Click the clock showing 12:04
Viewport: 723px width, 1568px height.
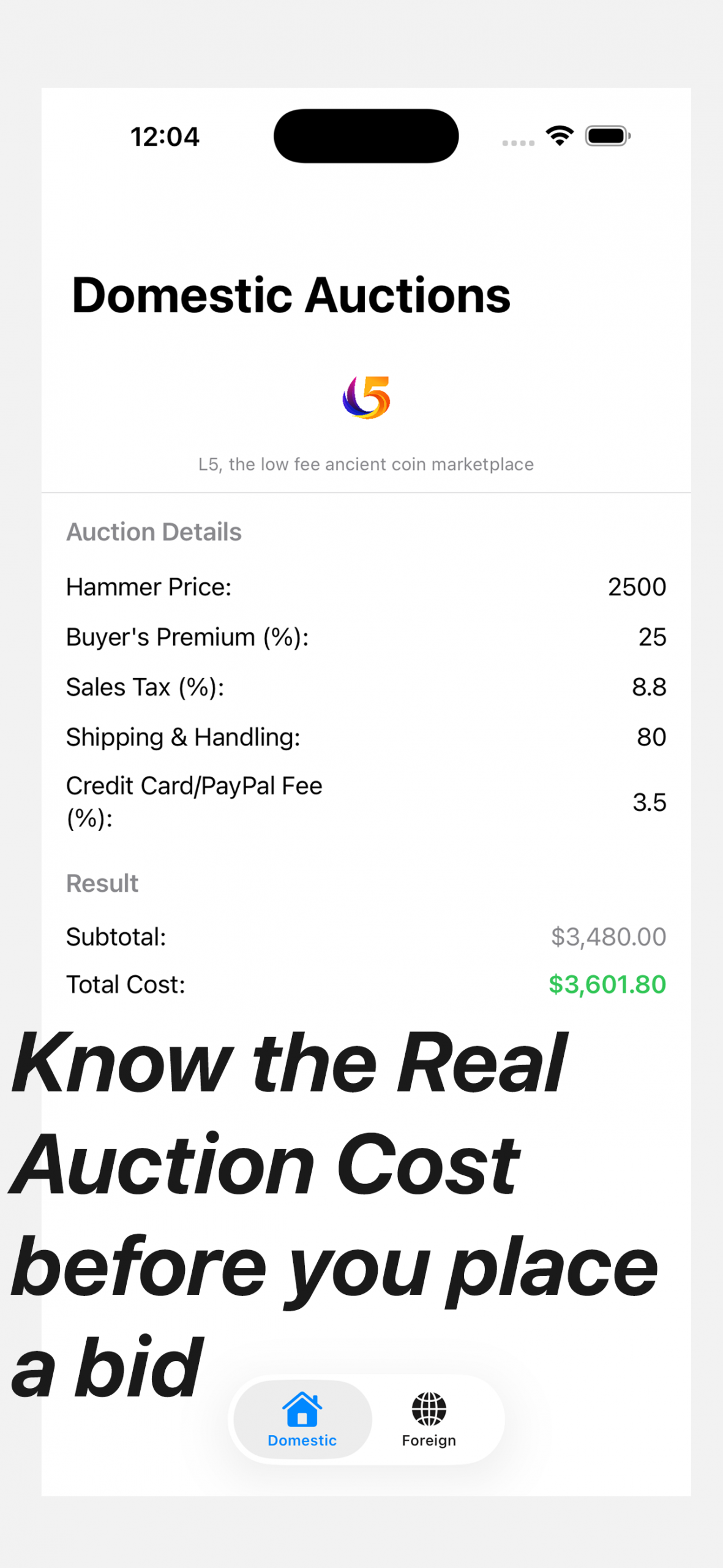click(165, 136)
